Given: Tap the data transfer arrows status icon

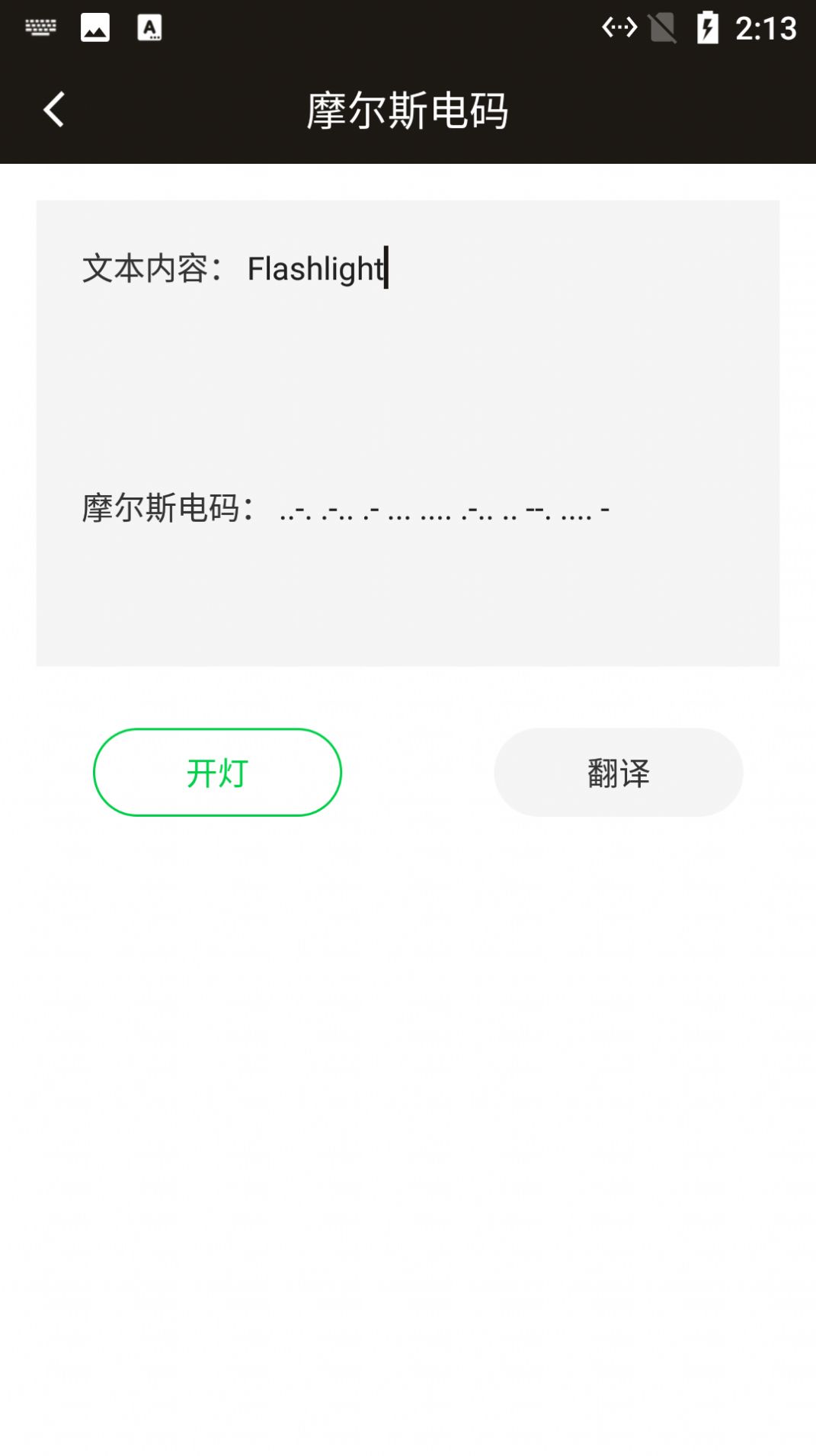Looking at the screenshot, I should click(619, 27).
